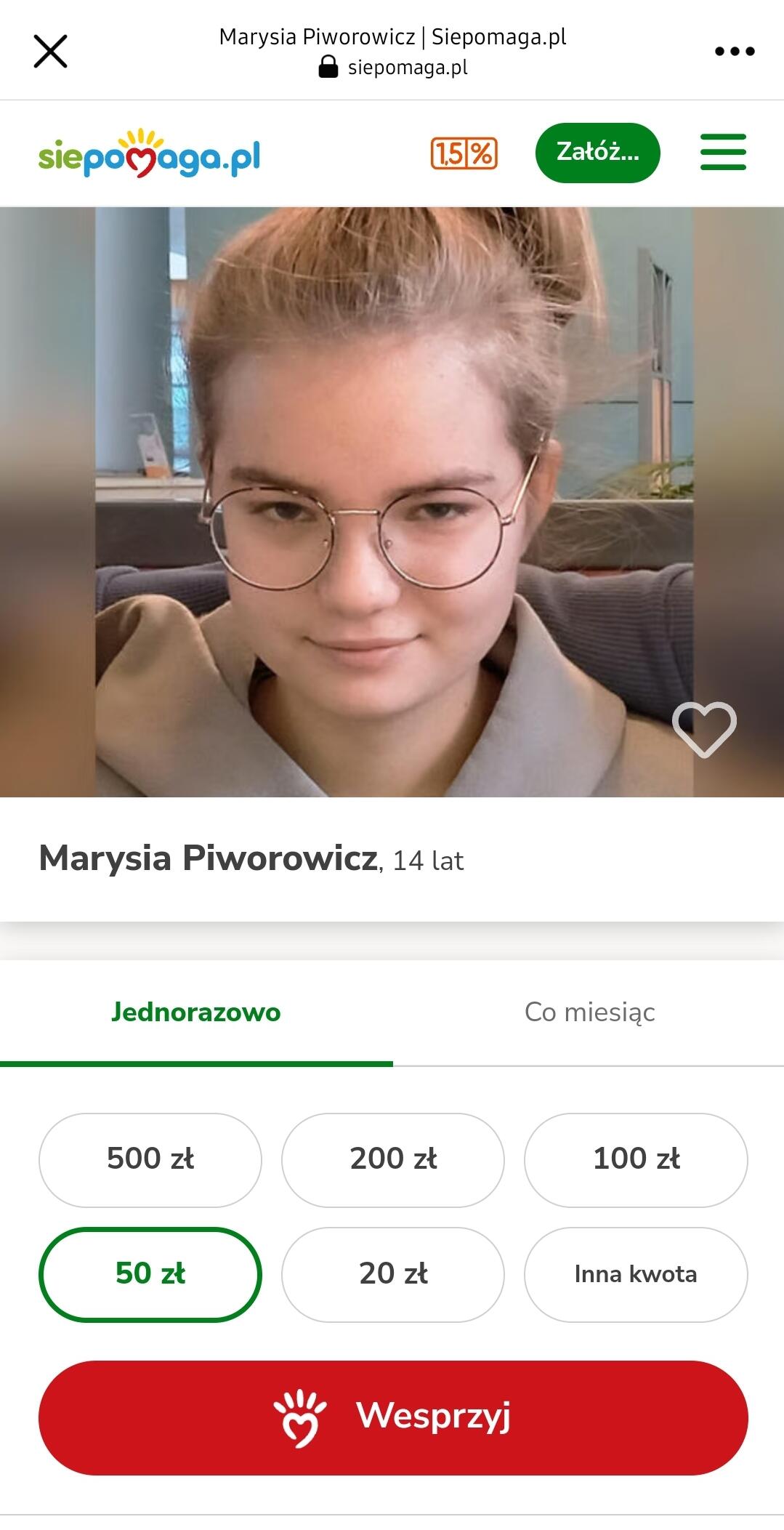
Task: Open the hamburger navigation menu
Action: pyautogui.click(x=723, y=153)
